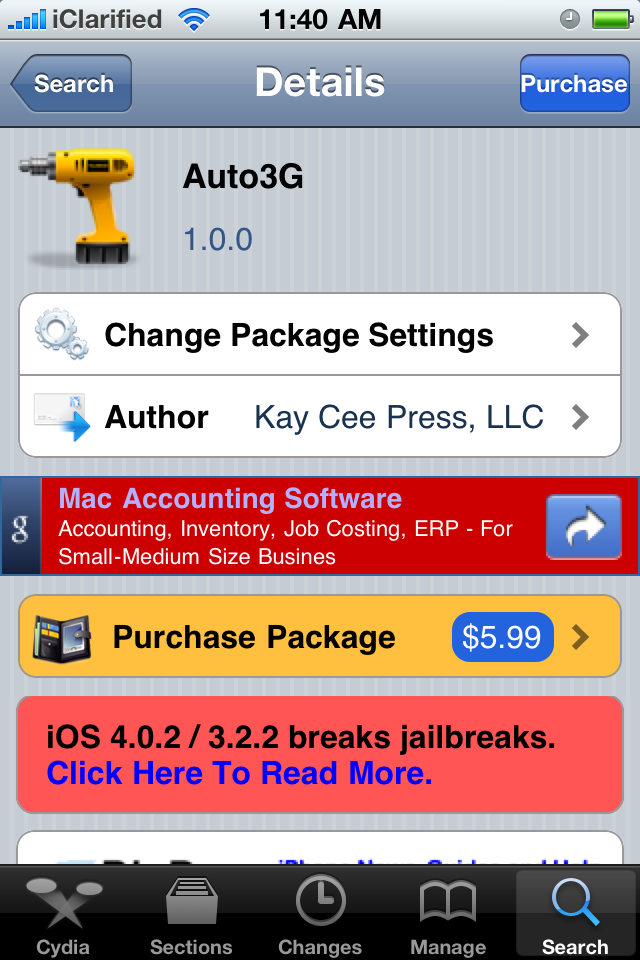Open the Mac Accounting Software ad arrow
Screen dimensions: 640x960
[583, 527]
